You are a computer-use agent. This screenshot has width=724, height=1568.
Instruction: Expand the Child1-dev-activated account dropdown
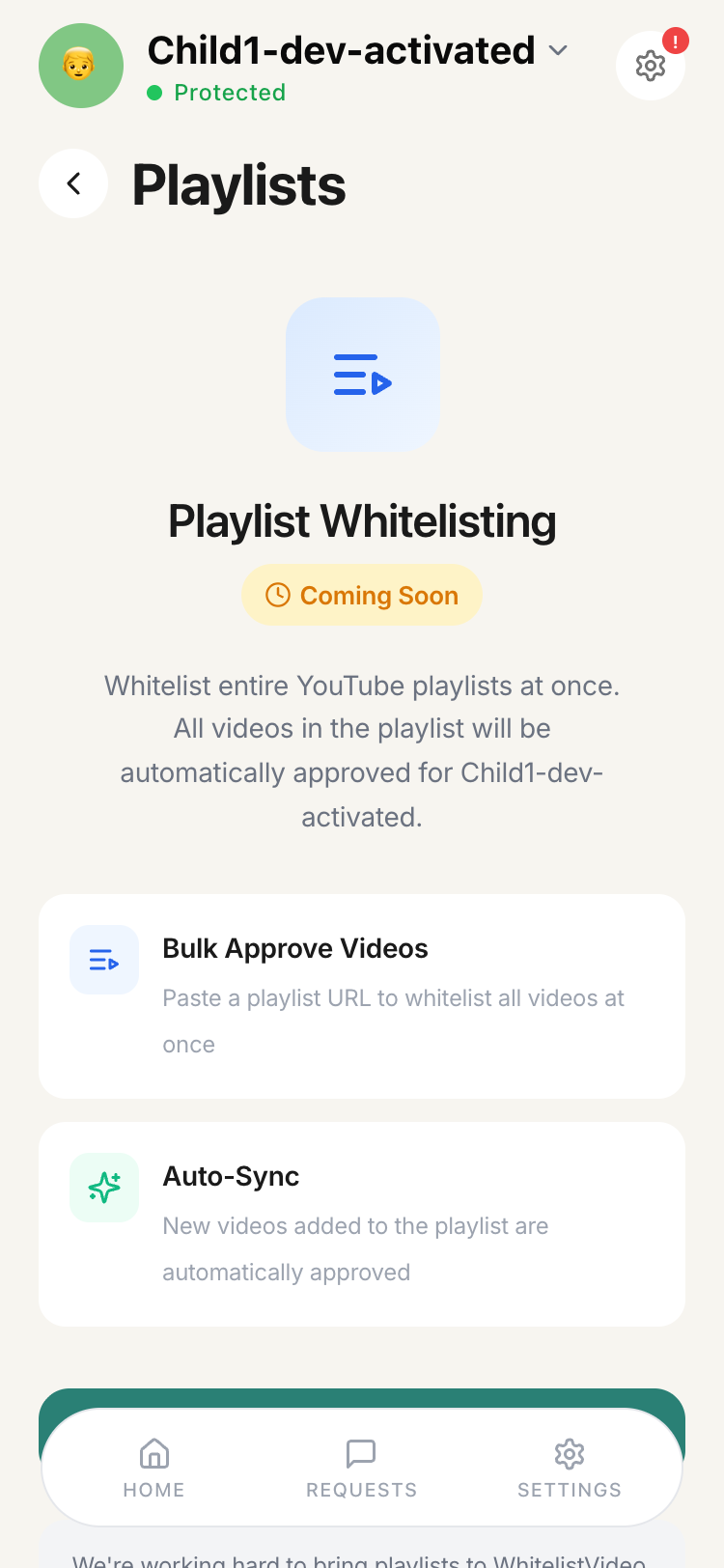coord(558,50)
